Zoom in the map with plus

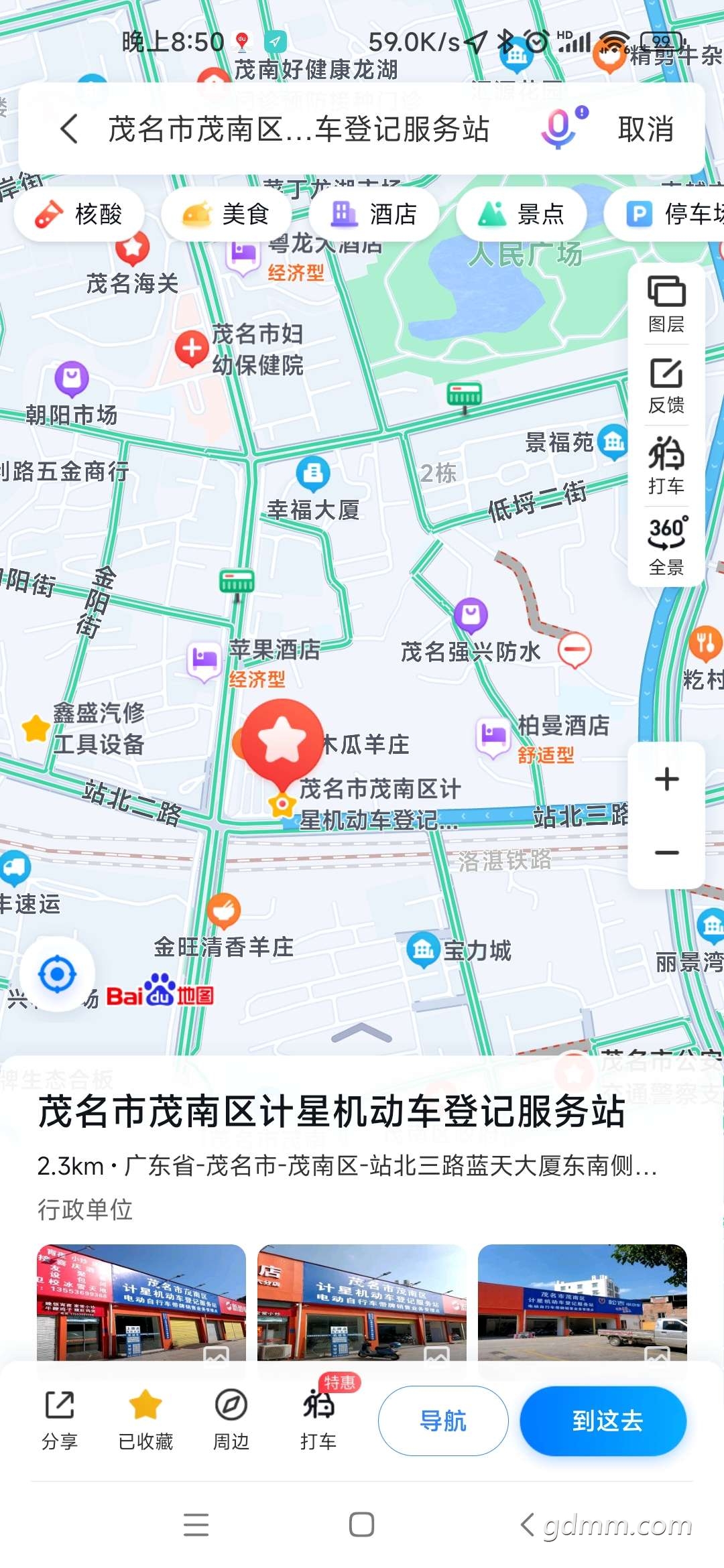(666, 779)
